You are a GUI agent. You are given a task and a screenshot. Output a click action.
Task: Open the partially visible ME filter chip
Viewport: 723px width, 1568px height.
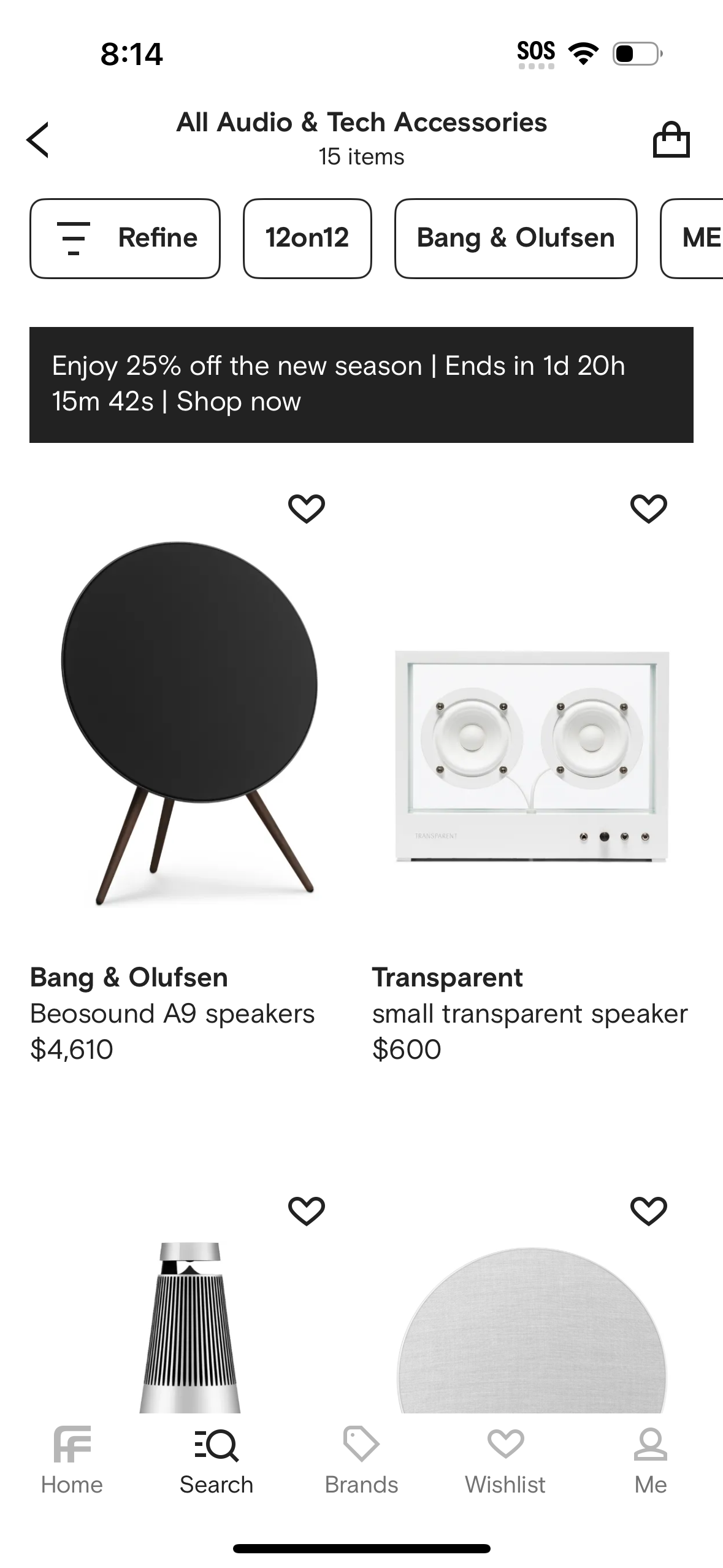702,238
